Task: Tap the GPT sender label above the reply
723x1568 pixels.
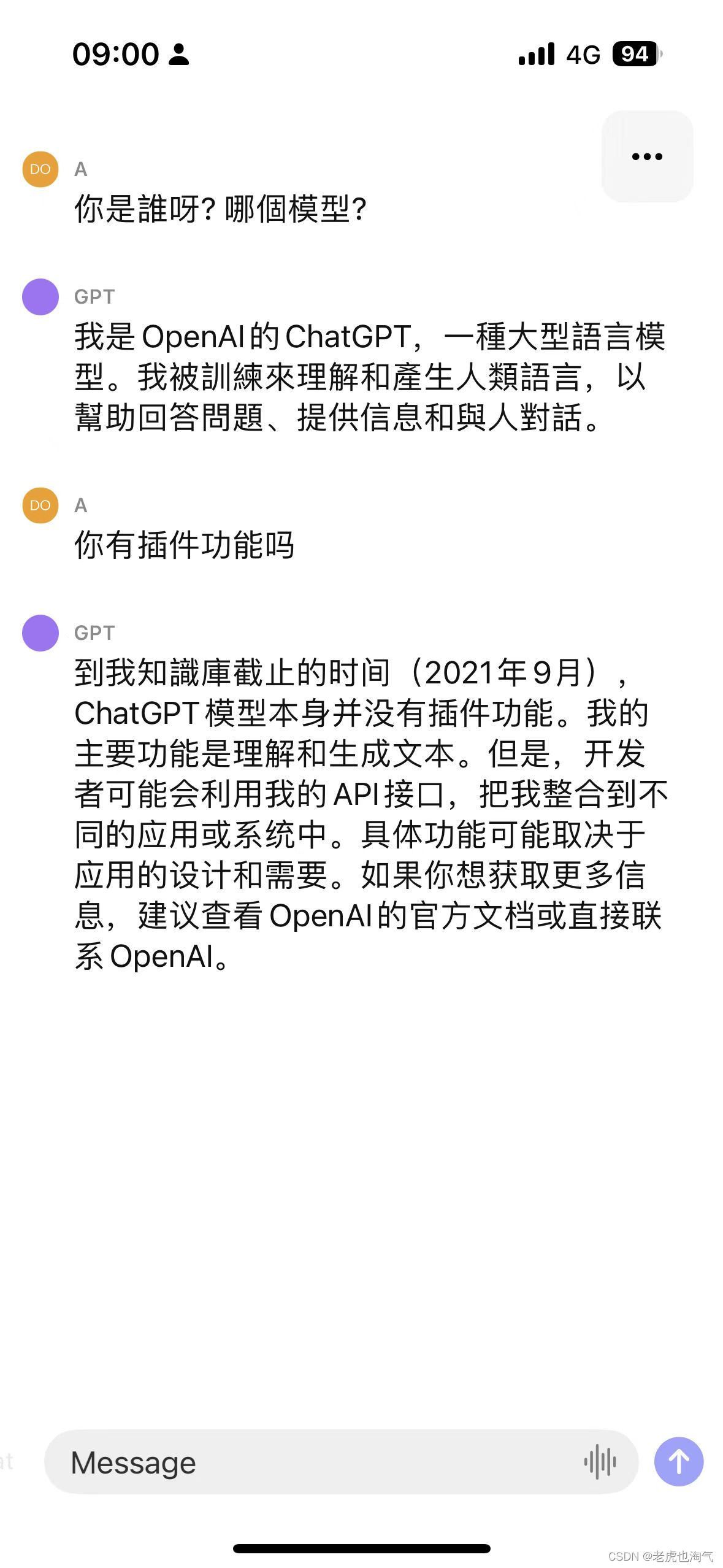Action: 93,297
